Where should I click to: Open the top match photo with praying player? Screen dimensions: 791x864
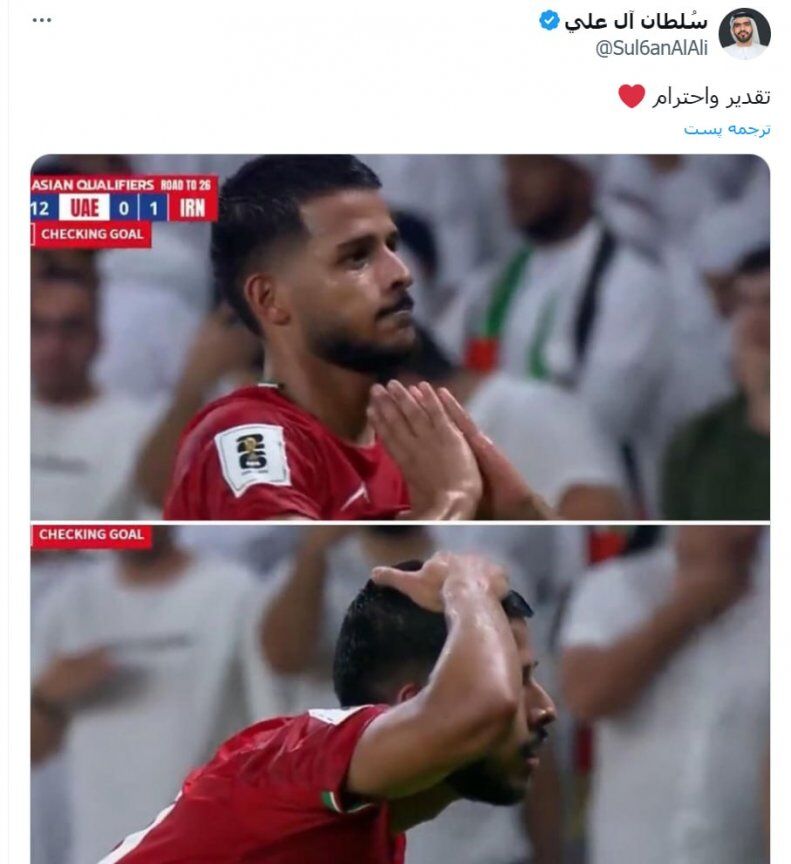click(x=400, y=337)
